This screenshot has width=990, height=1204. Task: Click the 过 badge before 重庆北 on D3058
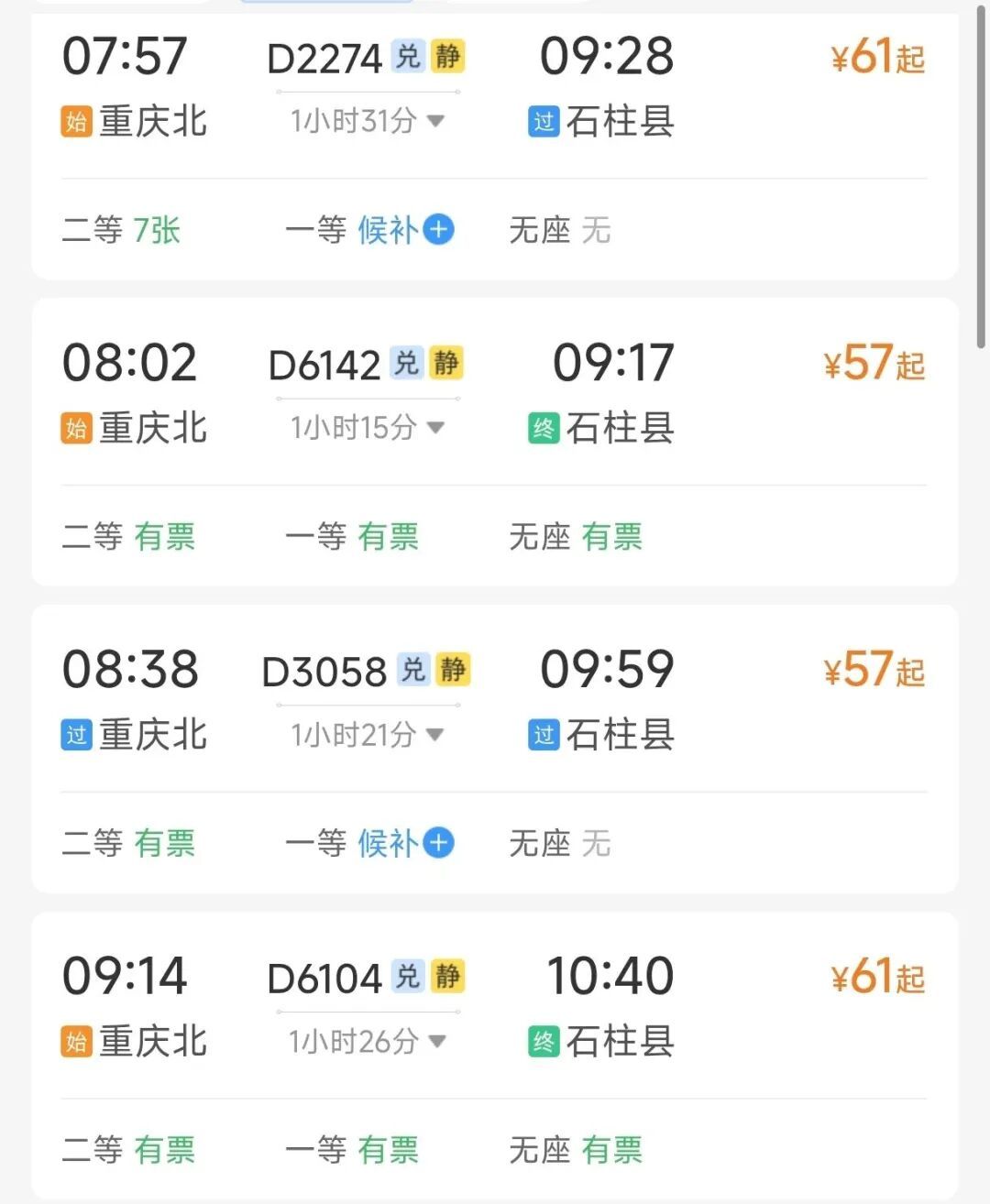(78, 734)
